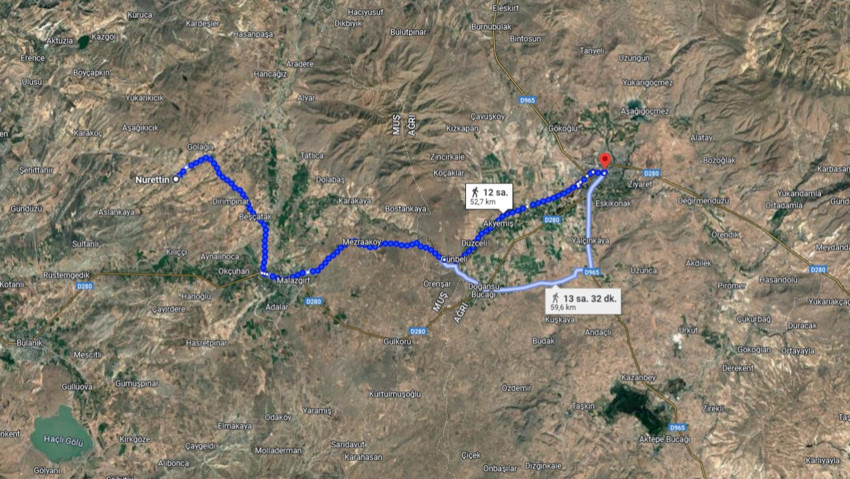The width and height of the screenshot is (850, 479).
Task: Select the 13 sa. 32 dk. alternate route
Action: [581, 300]
